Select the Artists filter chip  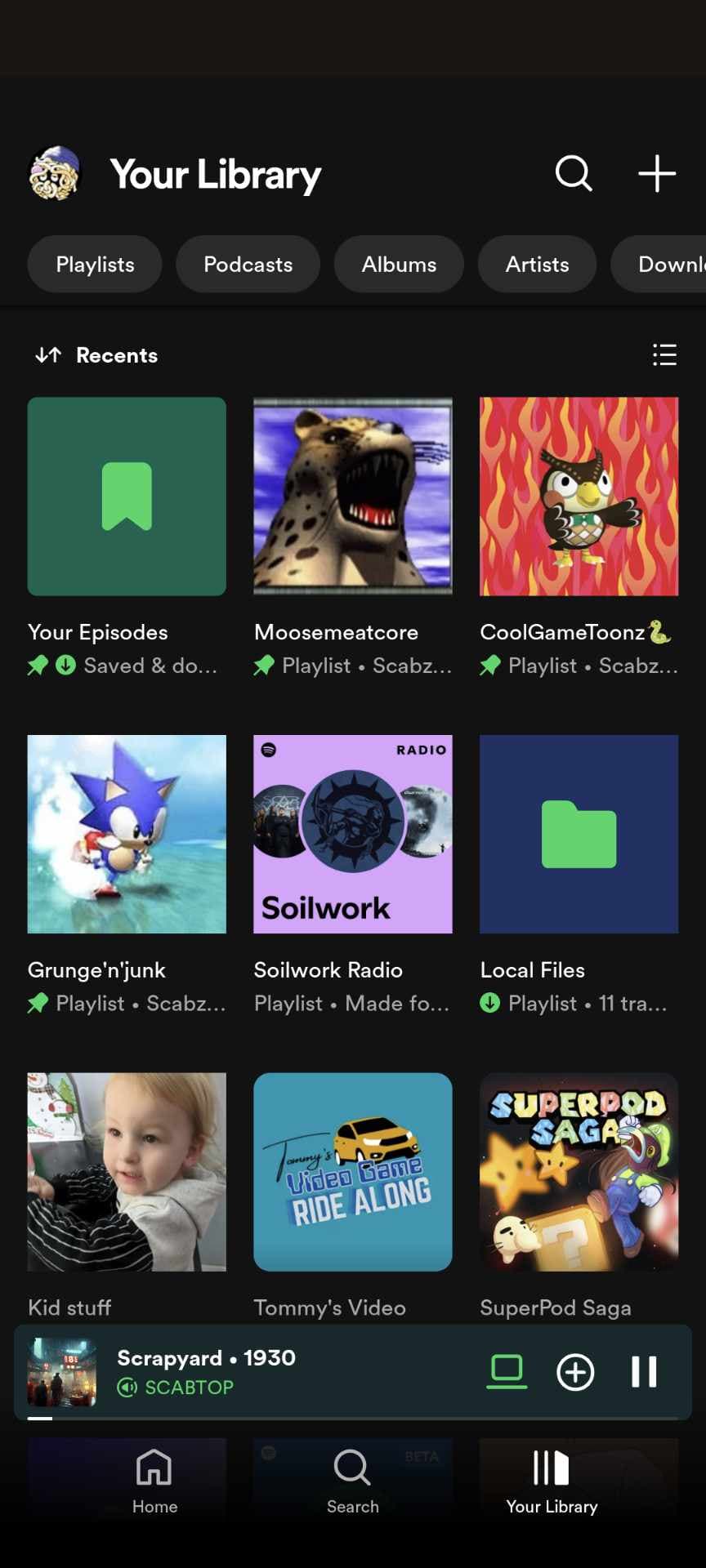tap(537, 264)
